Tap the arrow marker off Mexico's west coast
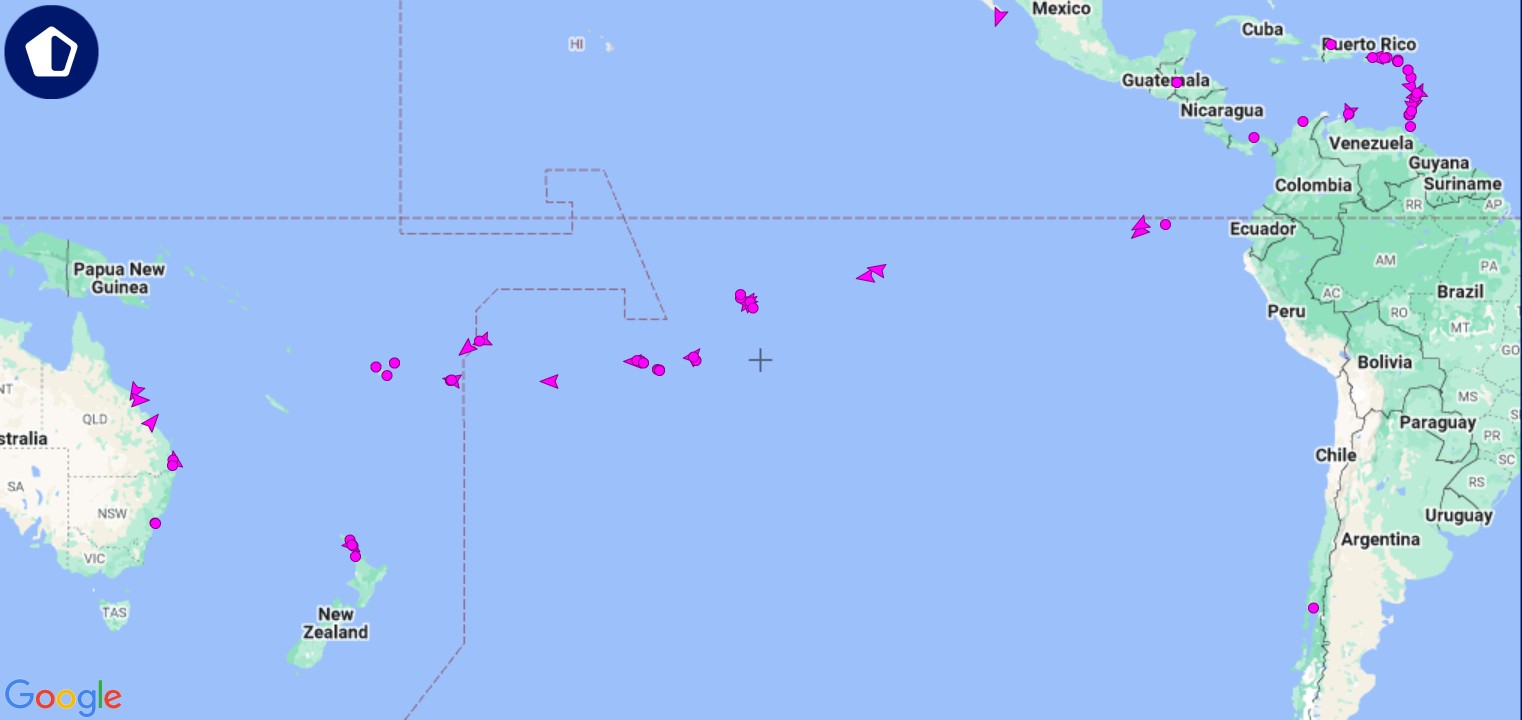 click(1000, 16)
